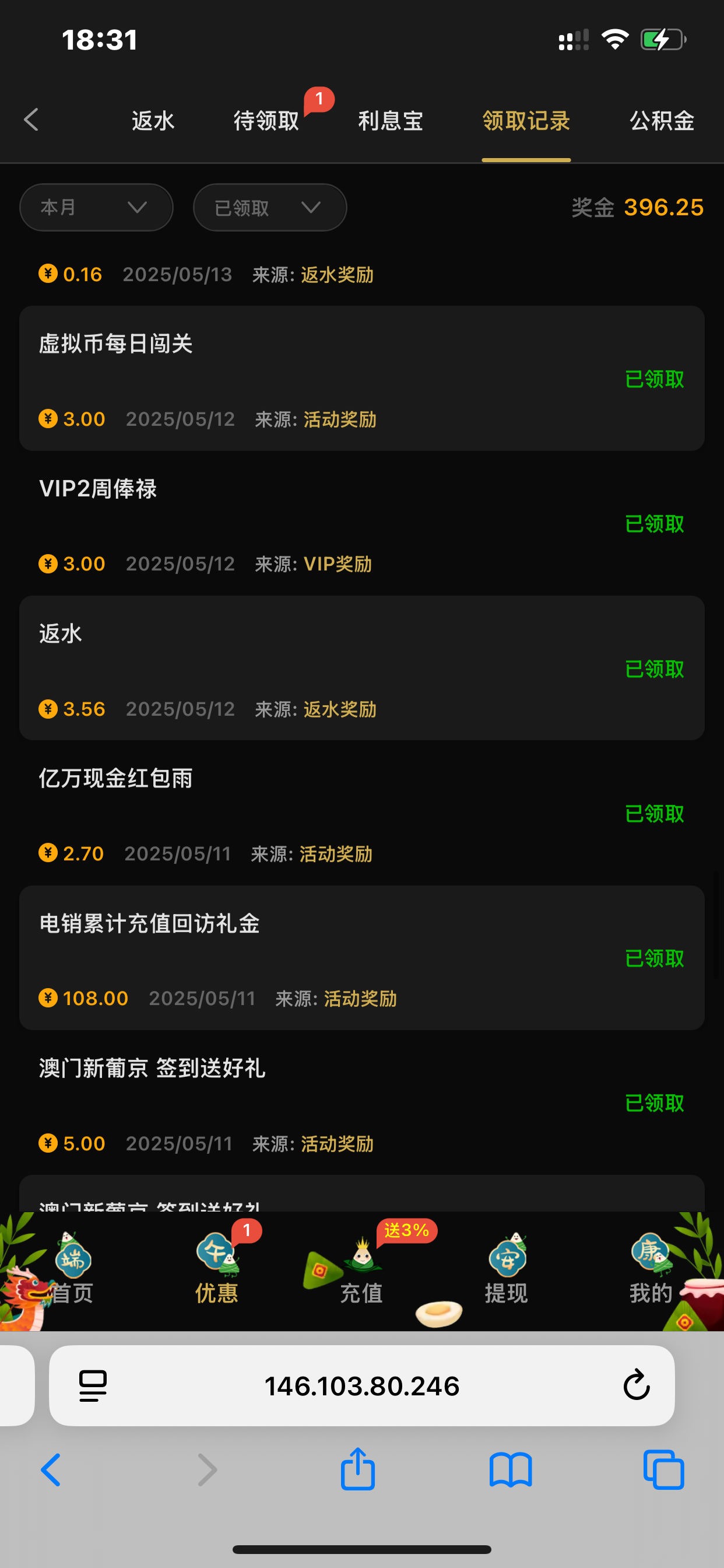Screen dimensions: 724x1568
Task: Reload the page in Safari
Action: point(637,1385)
